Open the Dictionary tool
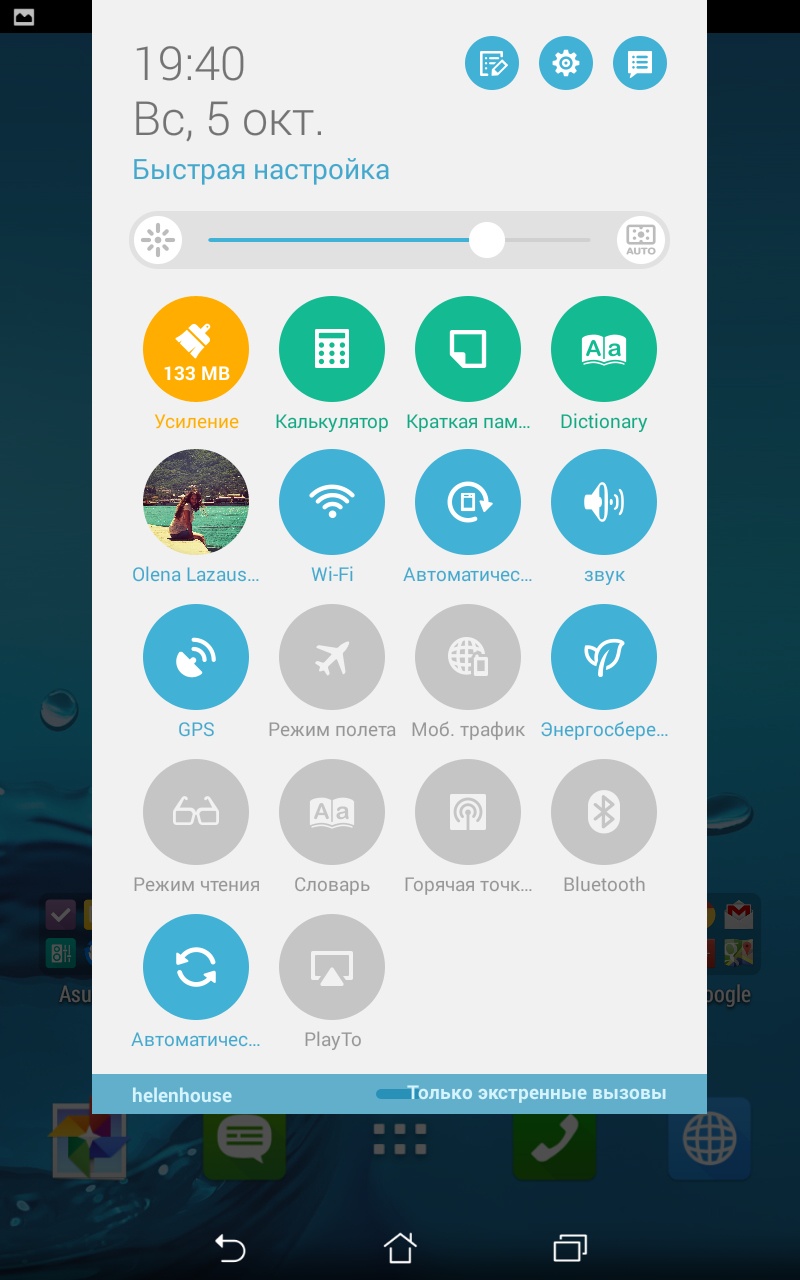800x1280 pixels. click(x=604, y=349)
